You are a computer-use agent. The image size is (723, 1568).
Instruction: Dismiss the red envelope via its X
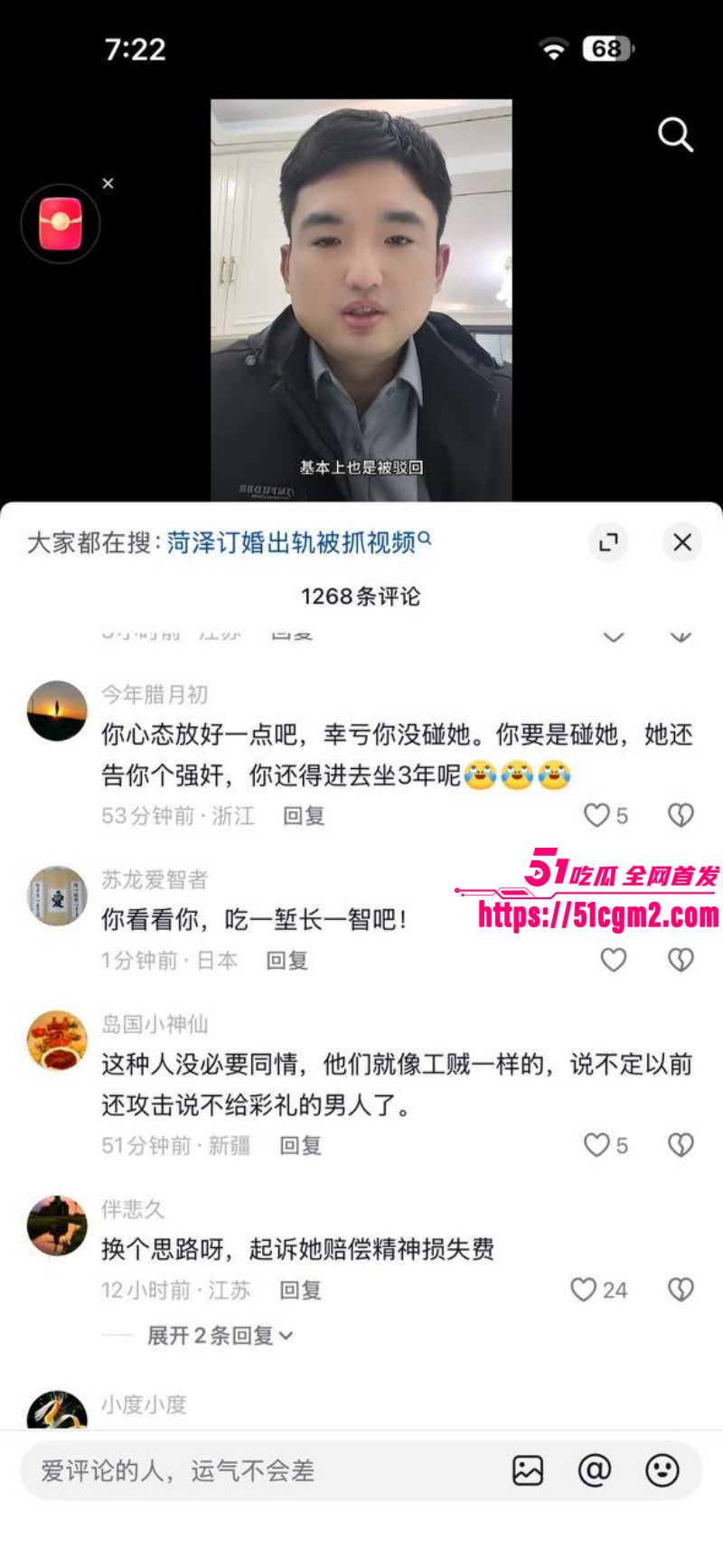tap(108, 183)
